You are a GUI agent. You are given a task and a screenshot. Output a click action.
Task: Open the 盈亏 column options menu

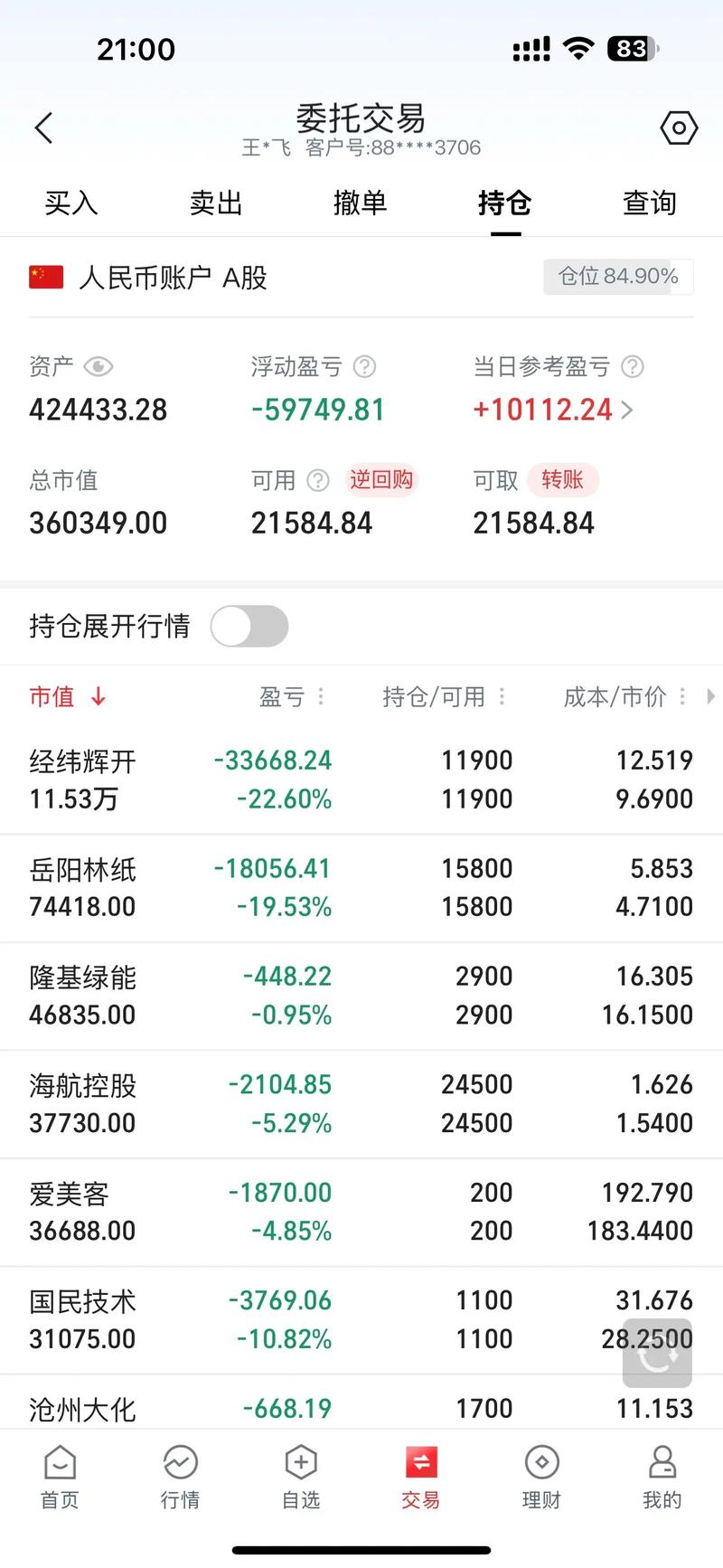coord(321,696)
